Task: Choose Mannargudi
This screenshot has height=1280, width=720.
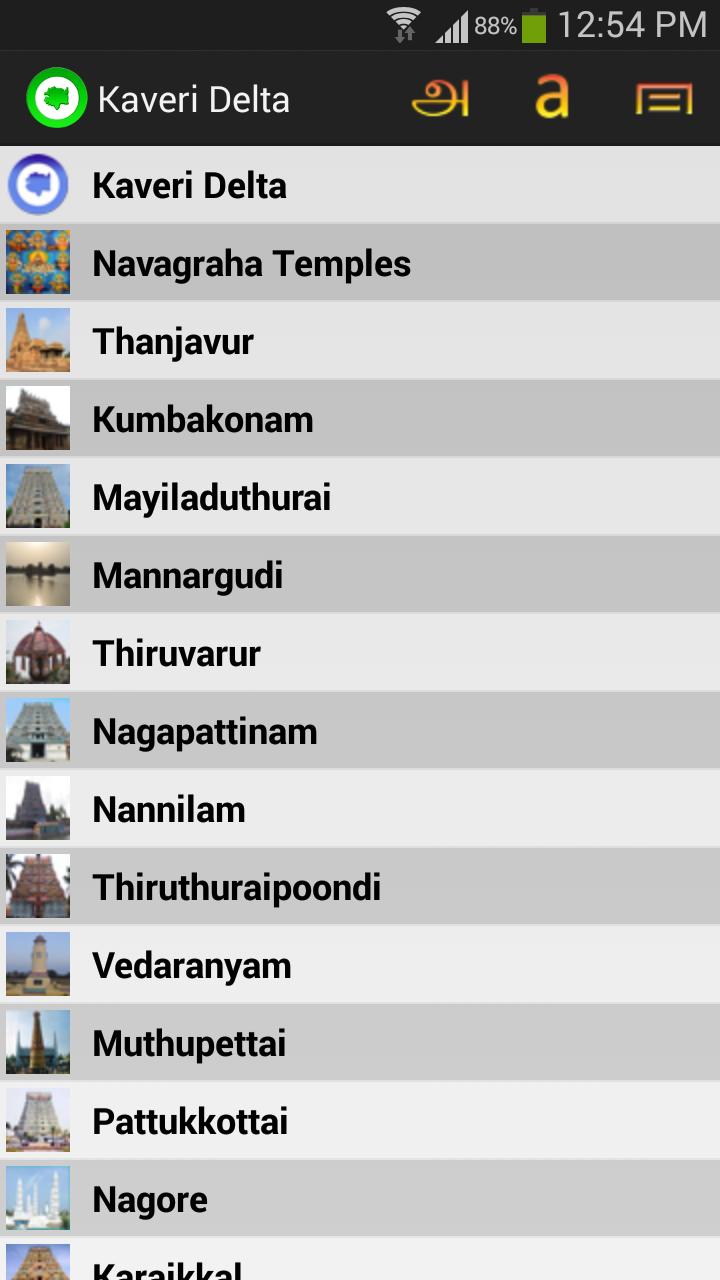Action: click(x=360, y=575)
